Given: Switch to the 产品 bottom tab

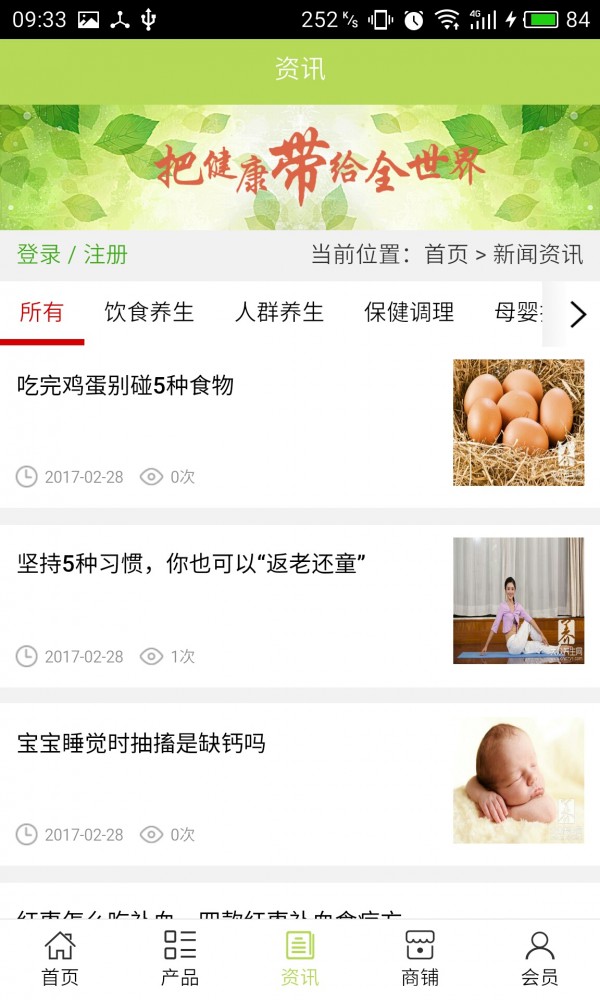Looking at the screenshot, I should click(180, 959).
